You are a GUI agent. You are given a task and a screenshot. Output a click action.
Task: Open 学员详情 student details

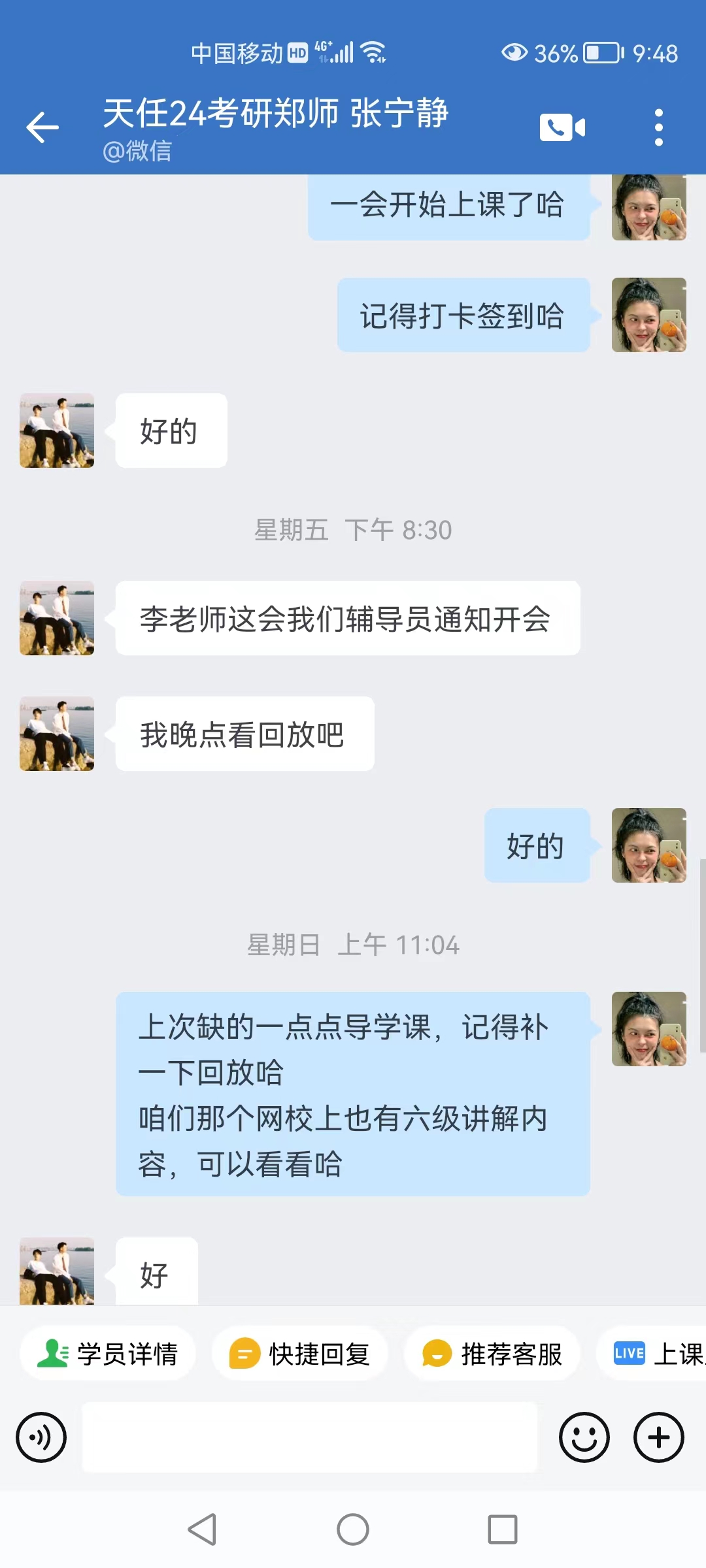tap(108, 1354)
